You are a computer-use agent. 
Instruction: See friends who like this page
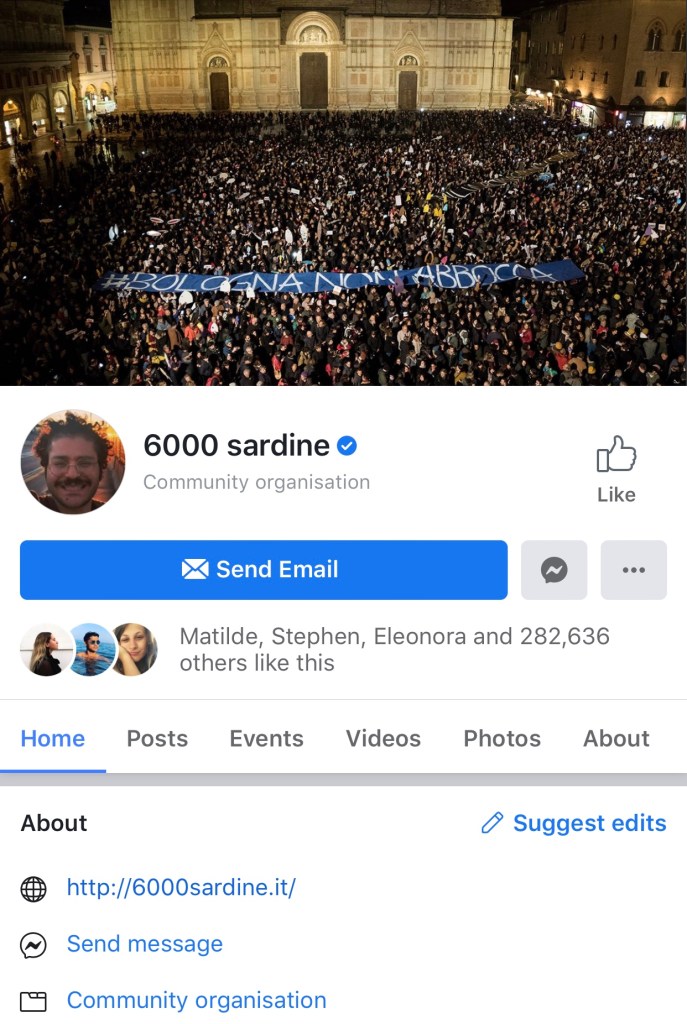(394, 649)
